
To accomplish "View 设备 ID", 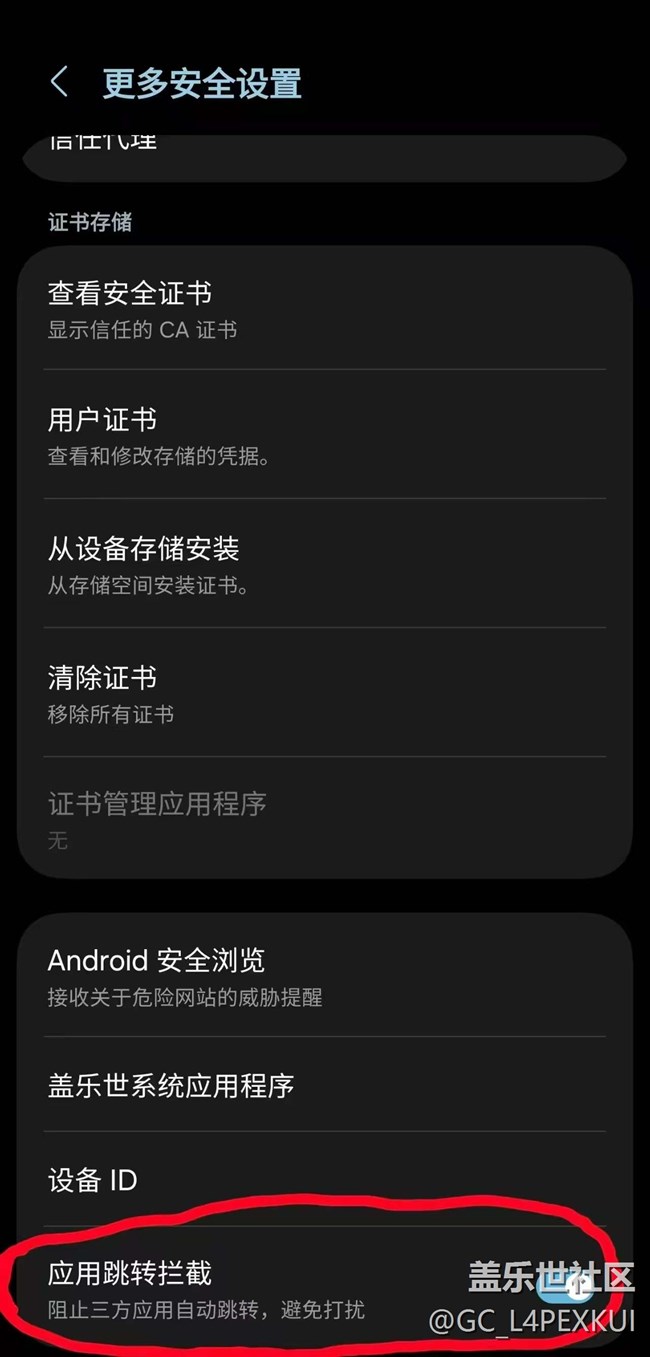I will pos(325,1180).
